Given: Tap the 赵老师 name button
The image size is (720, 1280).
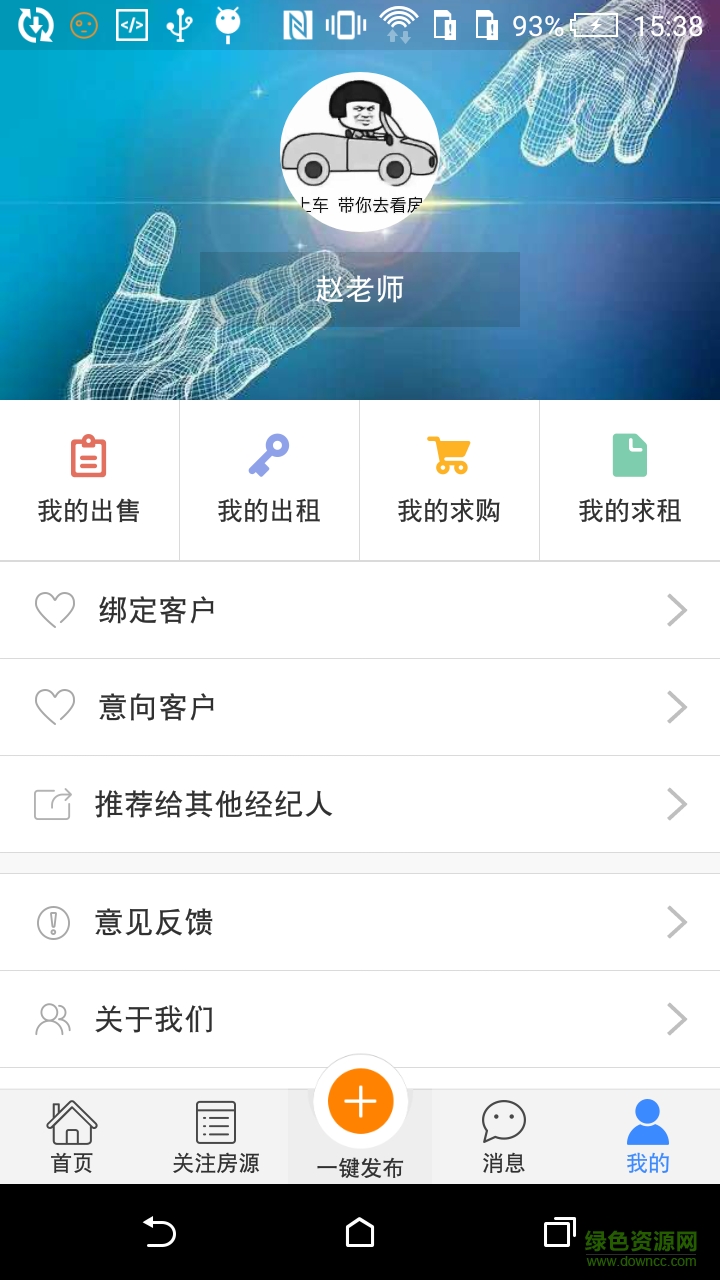Looking at the screenshot, I should (360, 289).
